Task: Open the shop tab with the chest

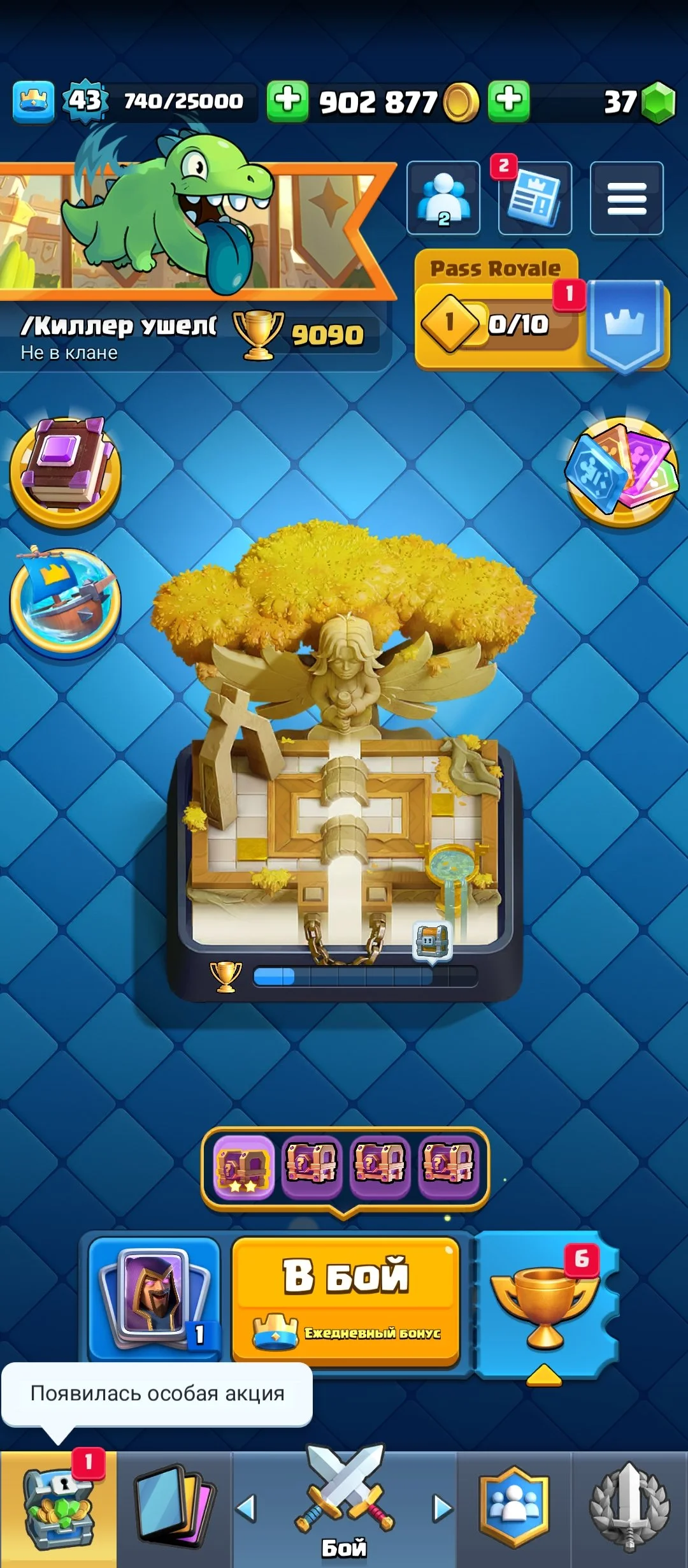Action: 58,1509
